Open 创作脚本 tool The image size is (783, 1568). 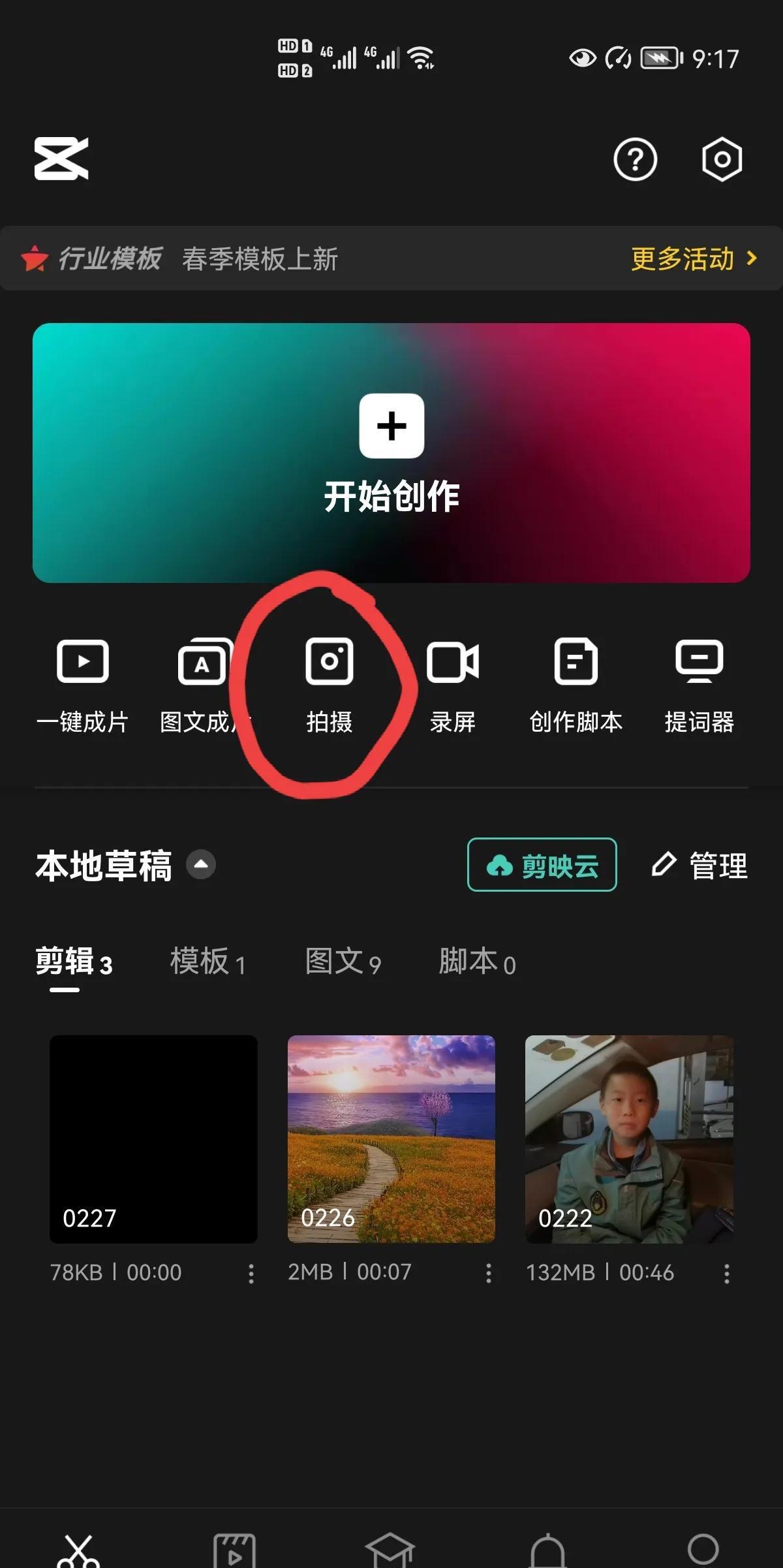(x=576, y=685)
